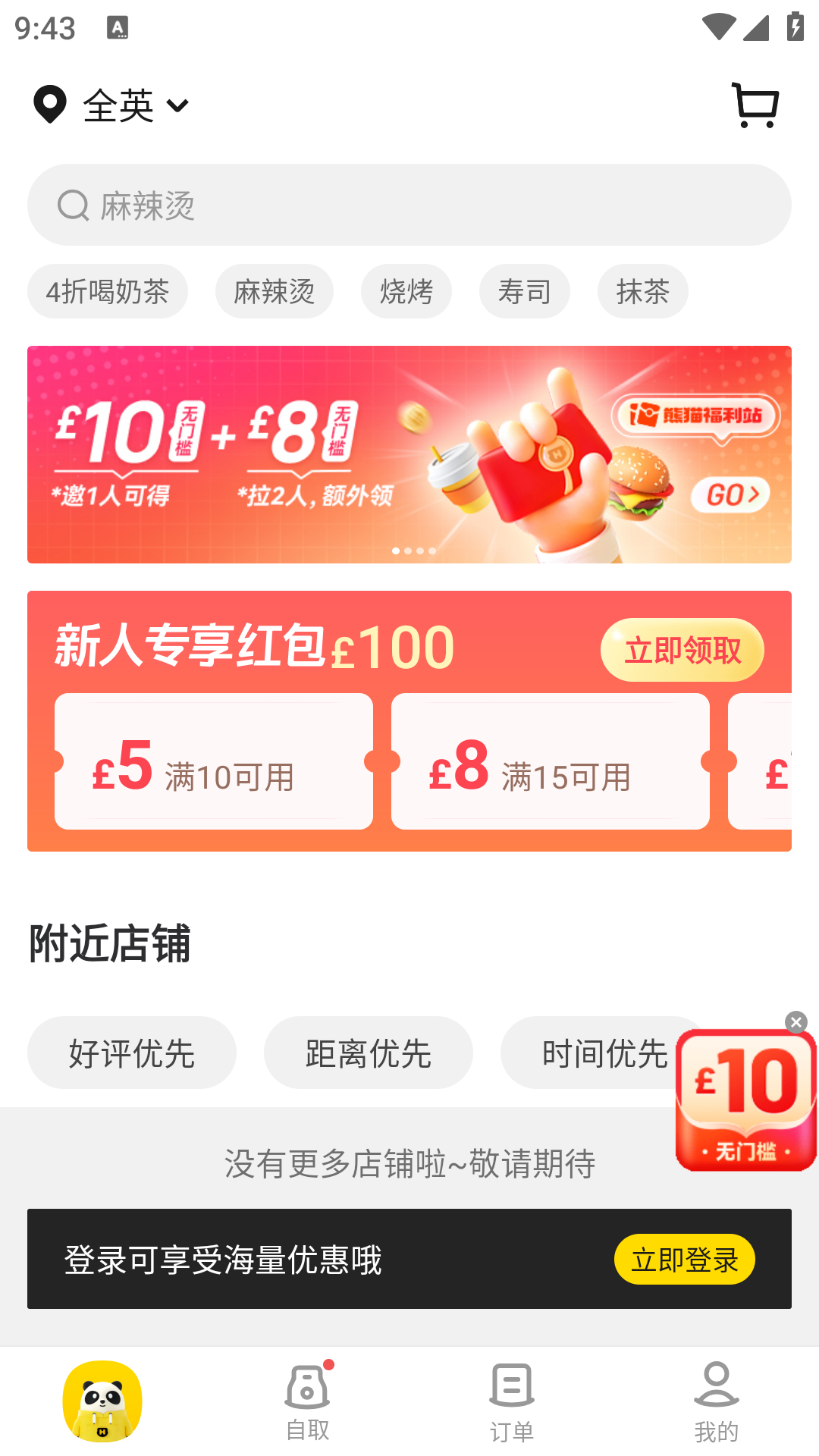The height and width of the screenshot is (1456, 819).
Task: Tap 立即领取 to claim the £100 red packet
Action: tap(682, 650)
